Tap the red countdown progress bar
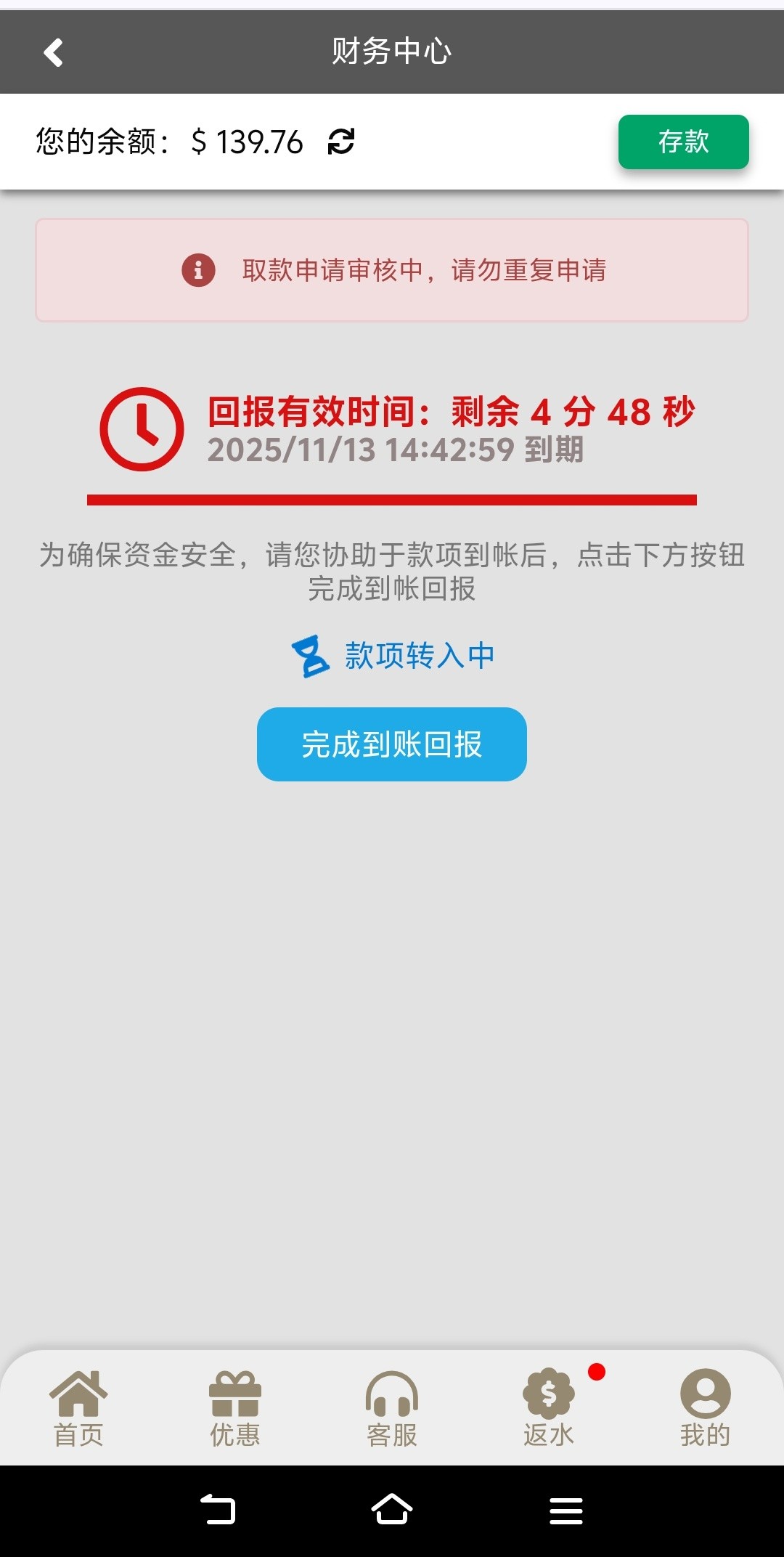 [x=392, y=498]
